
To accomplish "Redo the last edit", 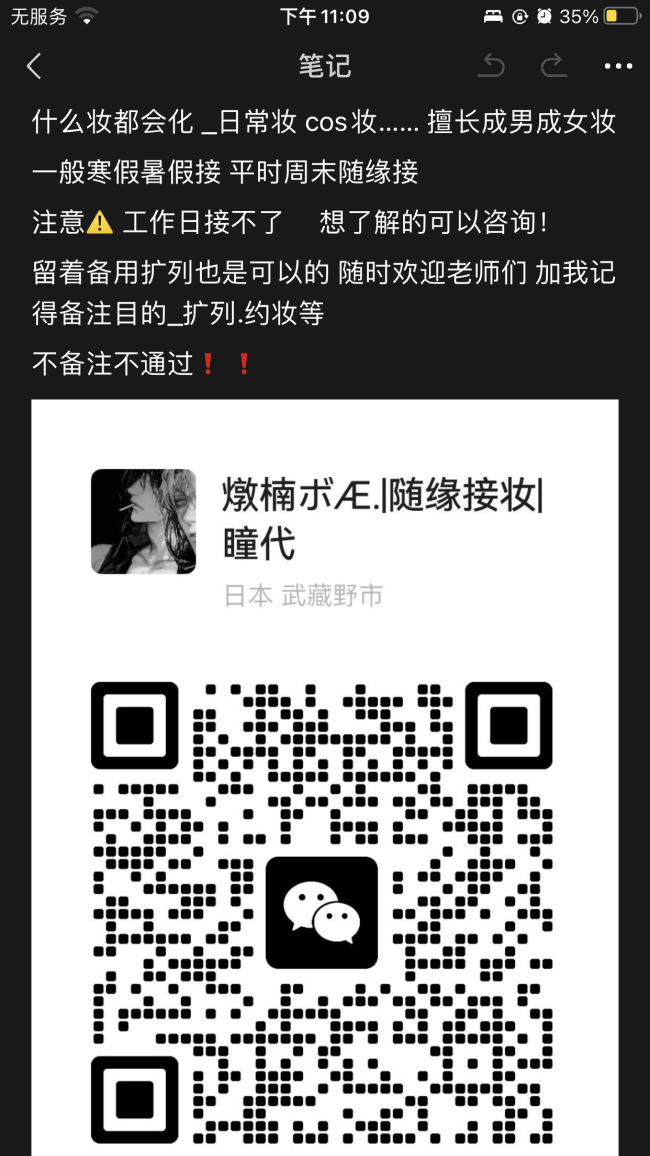I will (552, 67).
